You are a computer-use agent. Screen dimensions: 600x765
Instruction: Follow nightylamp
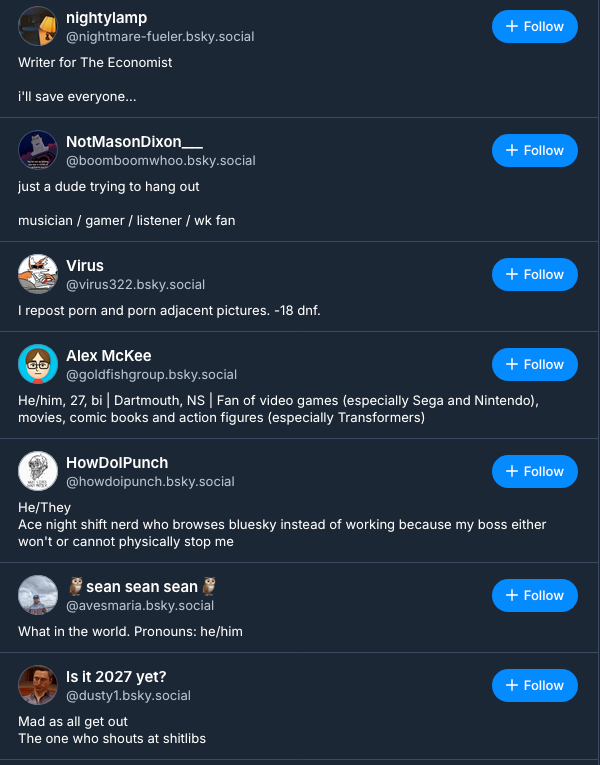click(534, 27)
